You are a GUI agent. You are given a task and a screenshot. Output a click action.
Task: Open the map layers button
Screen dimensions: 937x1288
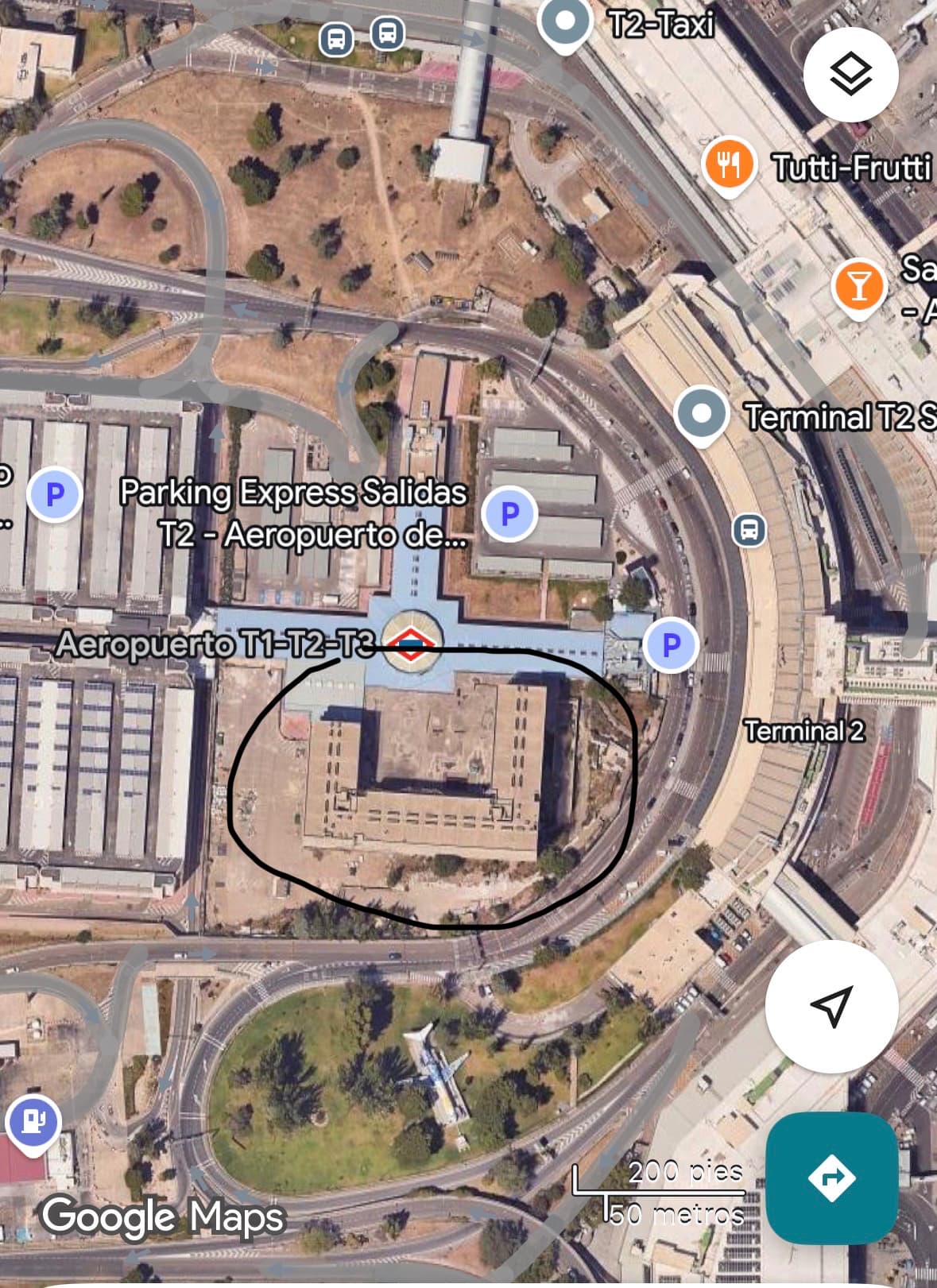click(850, 75)
